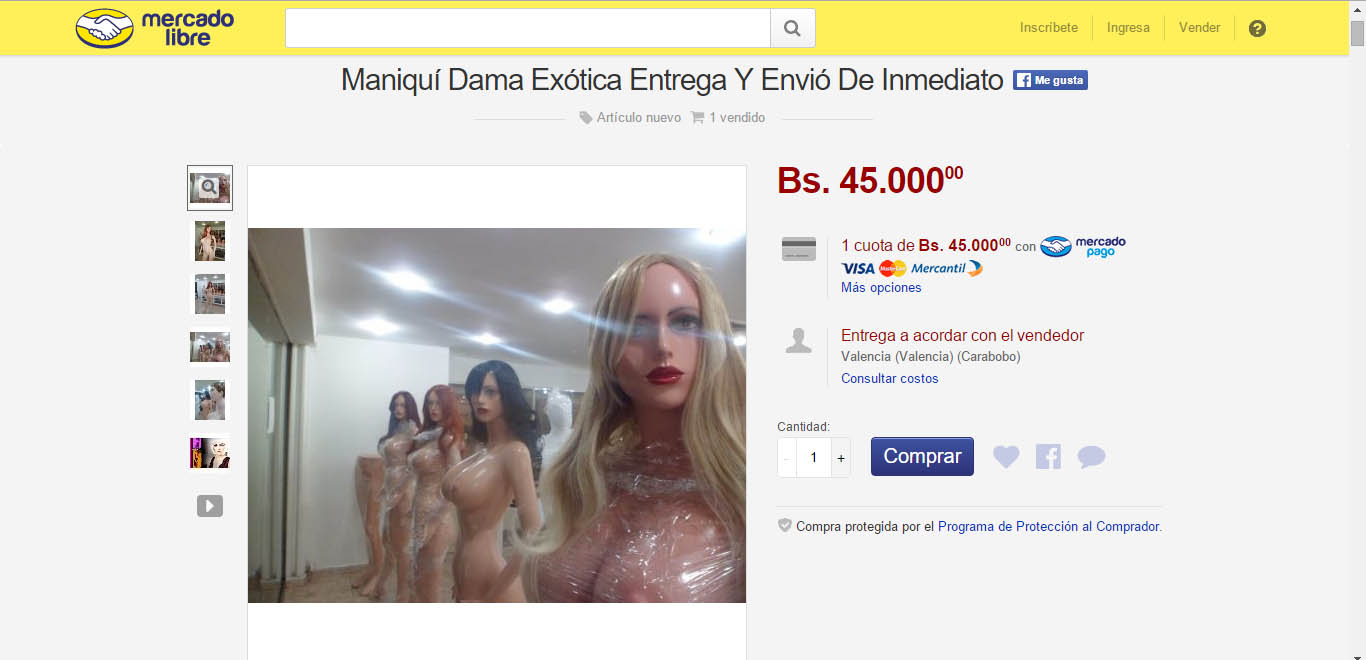Viewport: 1366px width, 660px height.
Task: Increase quantity with the plus button
Action: click(x=841, y=458)
